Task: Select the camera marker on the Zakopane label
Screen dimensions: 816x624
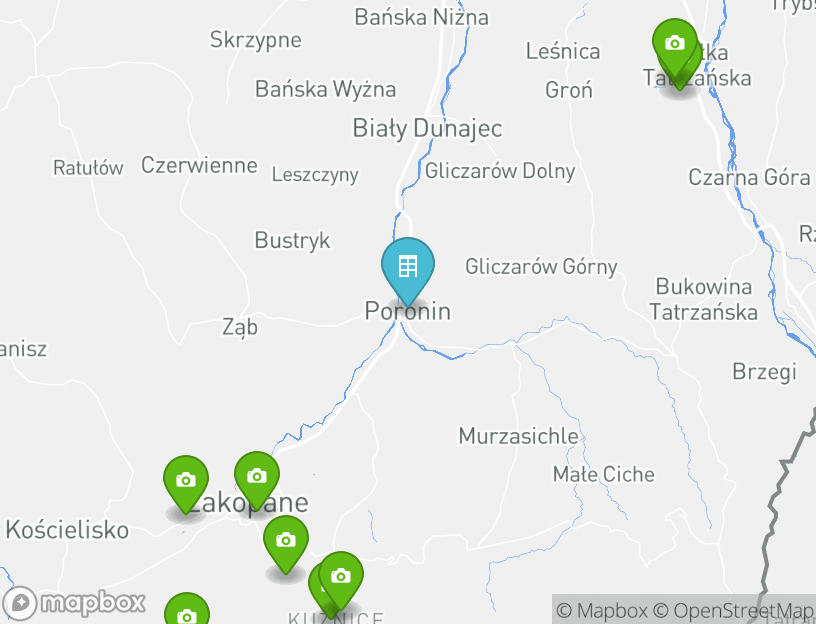Action: click(x=257, y=477)
